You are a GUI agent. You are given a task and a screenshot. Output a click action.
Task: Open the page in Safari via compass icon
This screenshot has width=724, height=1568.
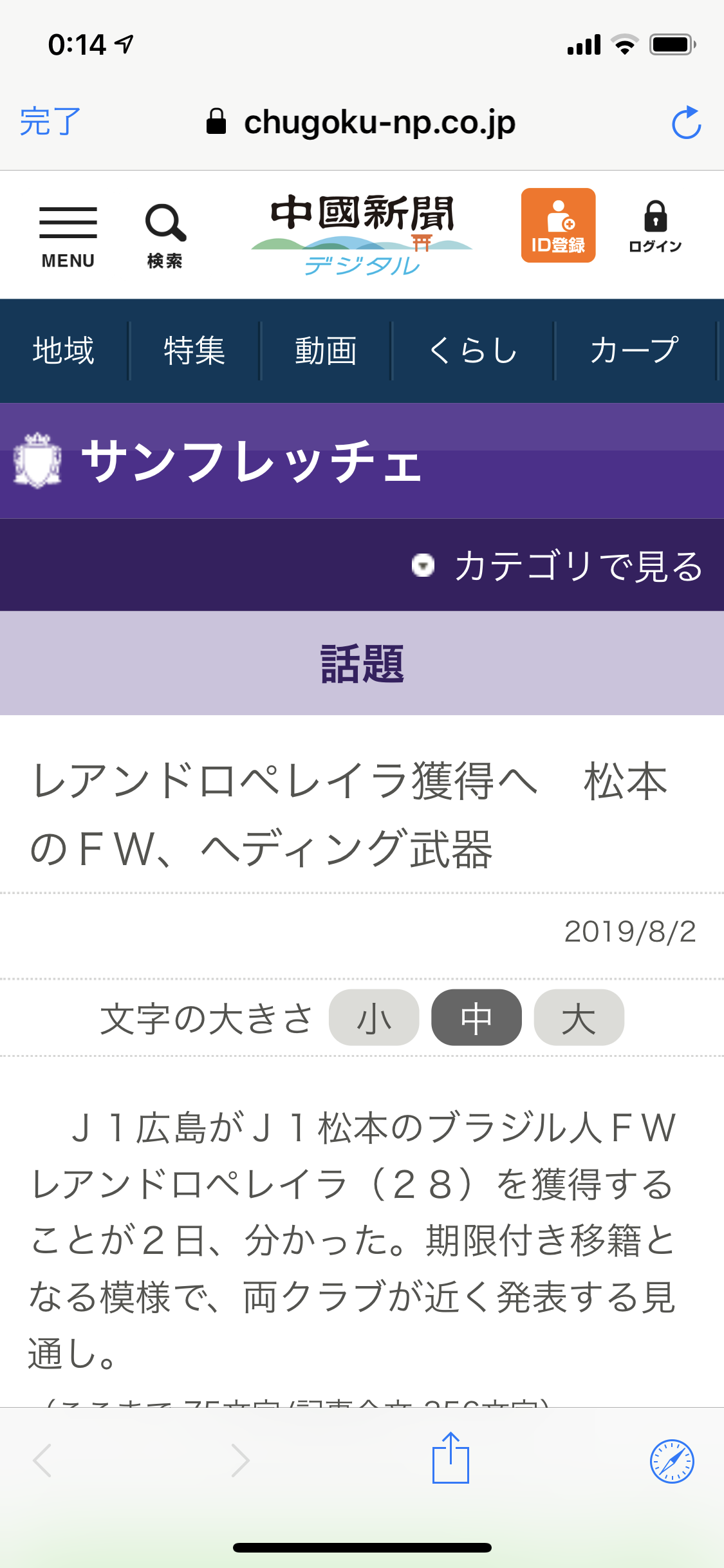[x=672, y=1461]
